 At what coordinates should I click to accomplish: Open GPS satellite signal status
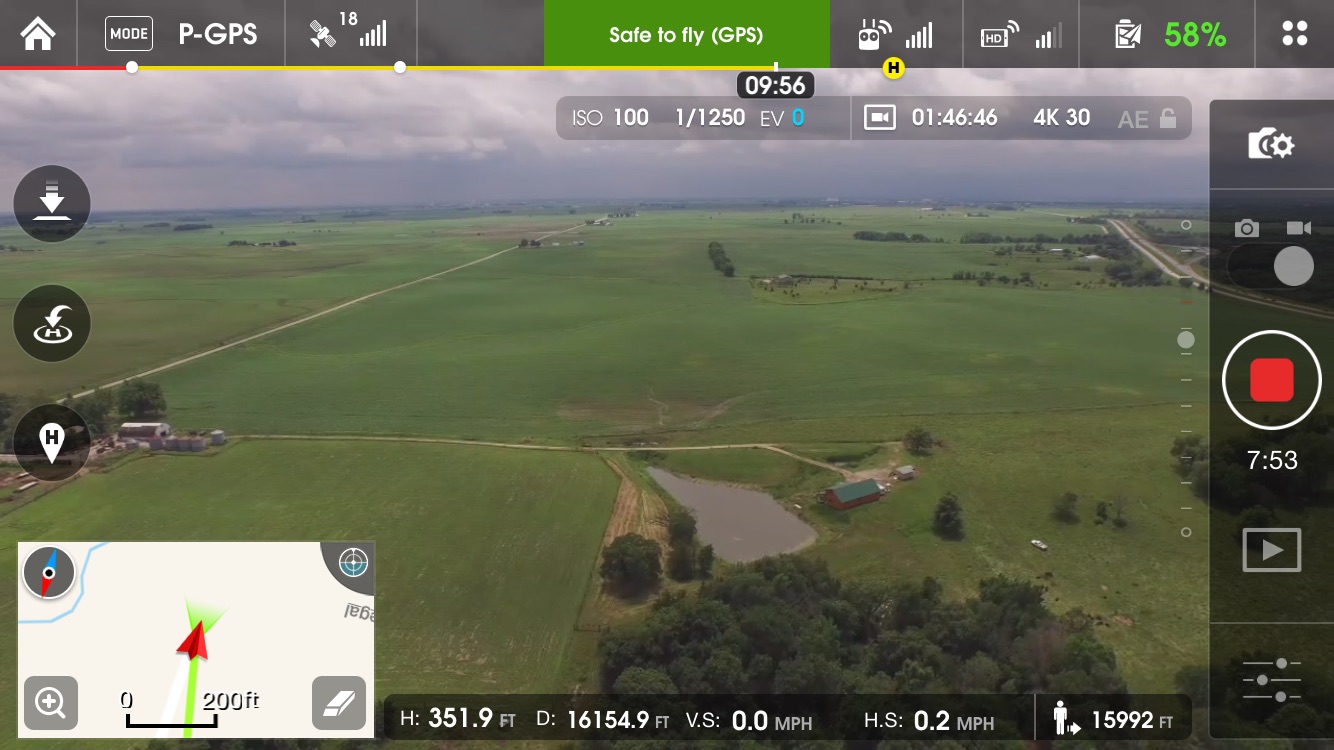(348, 34)
